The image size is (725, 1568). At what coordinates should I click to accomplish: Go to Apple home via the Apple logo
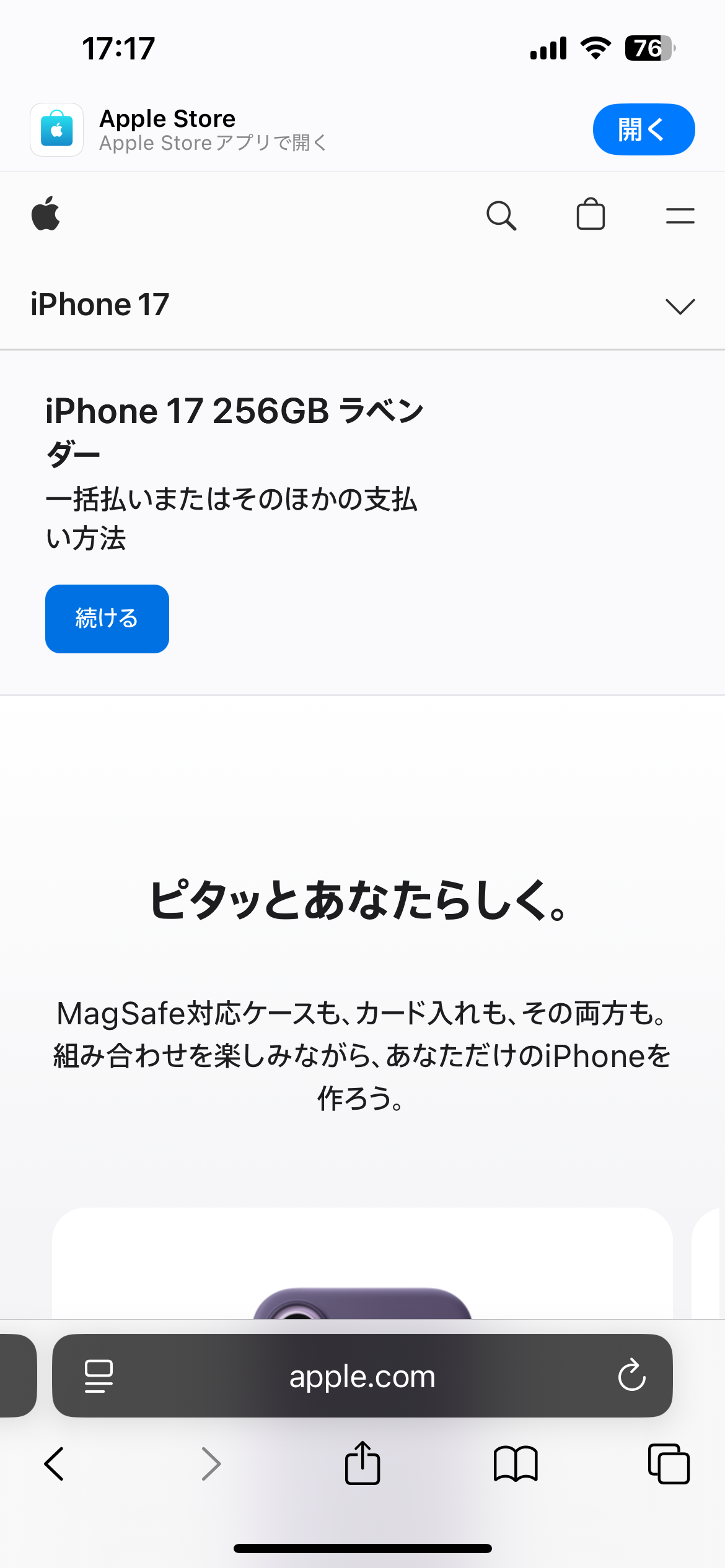tap(46, 214)
